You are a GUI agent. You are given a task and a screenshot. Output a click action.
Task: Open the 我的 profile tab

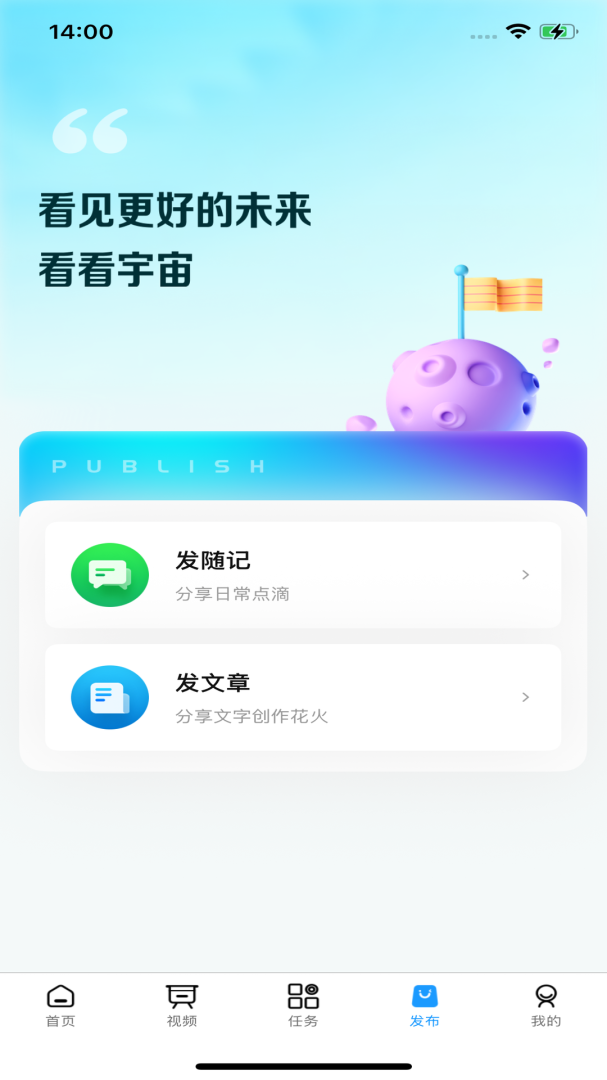tap(546, 1005)
